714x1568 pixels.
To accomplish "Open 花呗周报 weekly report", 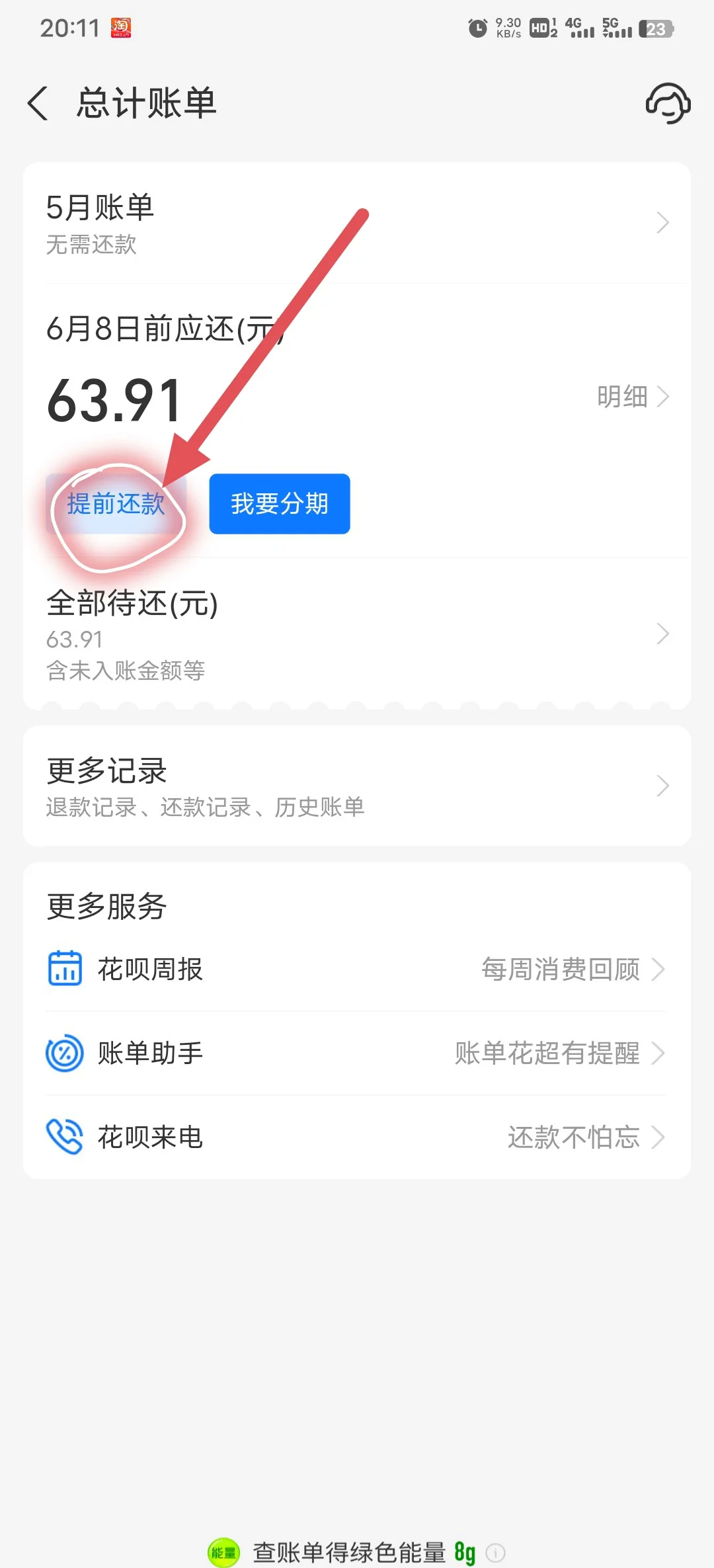I will click(357, 970).
